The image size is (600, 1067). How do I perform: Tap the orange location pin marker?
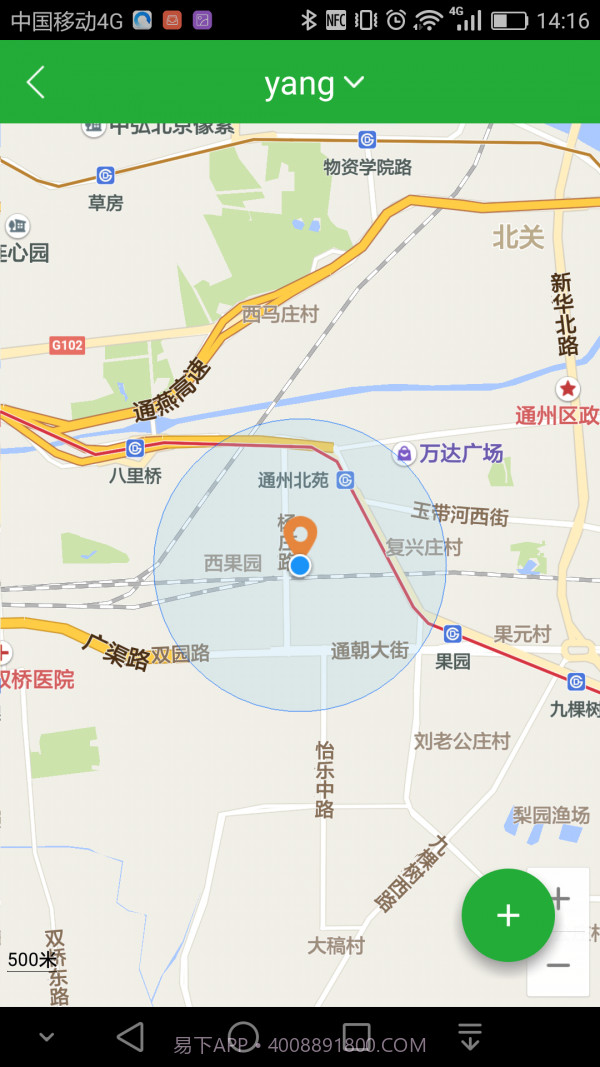point(300,536)
